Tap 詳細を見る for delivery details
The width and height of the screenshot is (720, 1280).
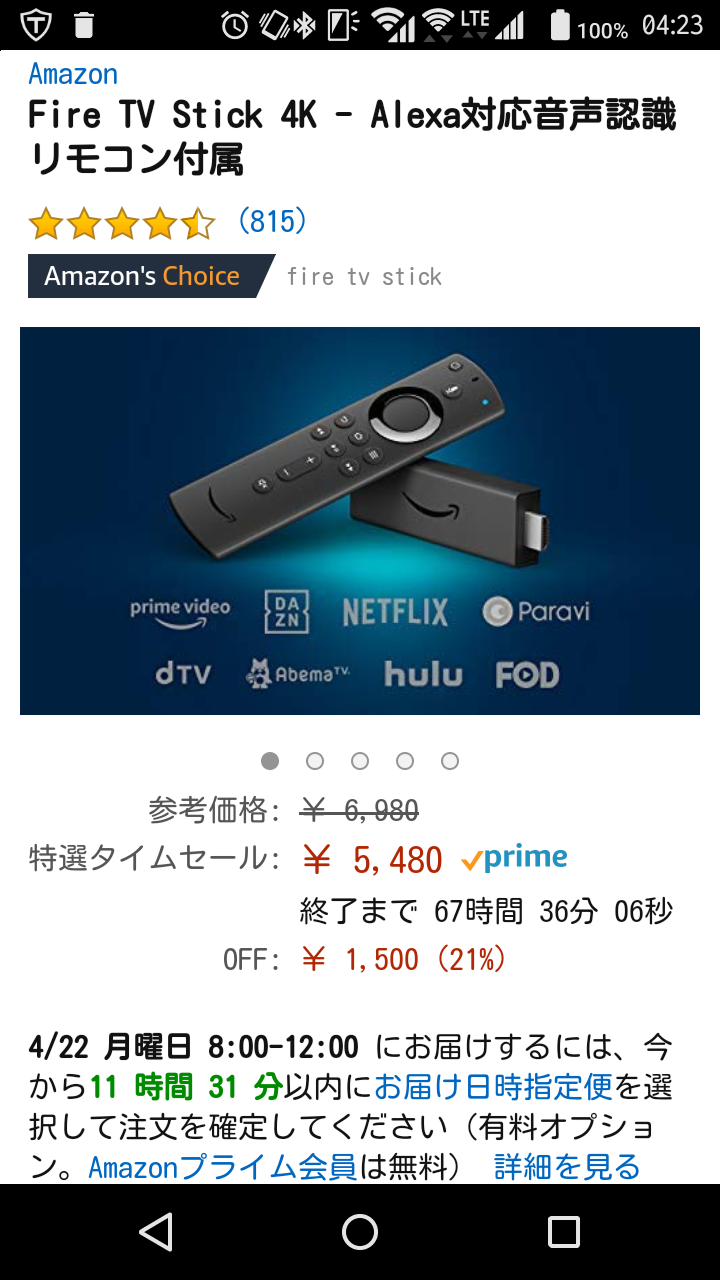click(x=566, y=1166)
